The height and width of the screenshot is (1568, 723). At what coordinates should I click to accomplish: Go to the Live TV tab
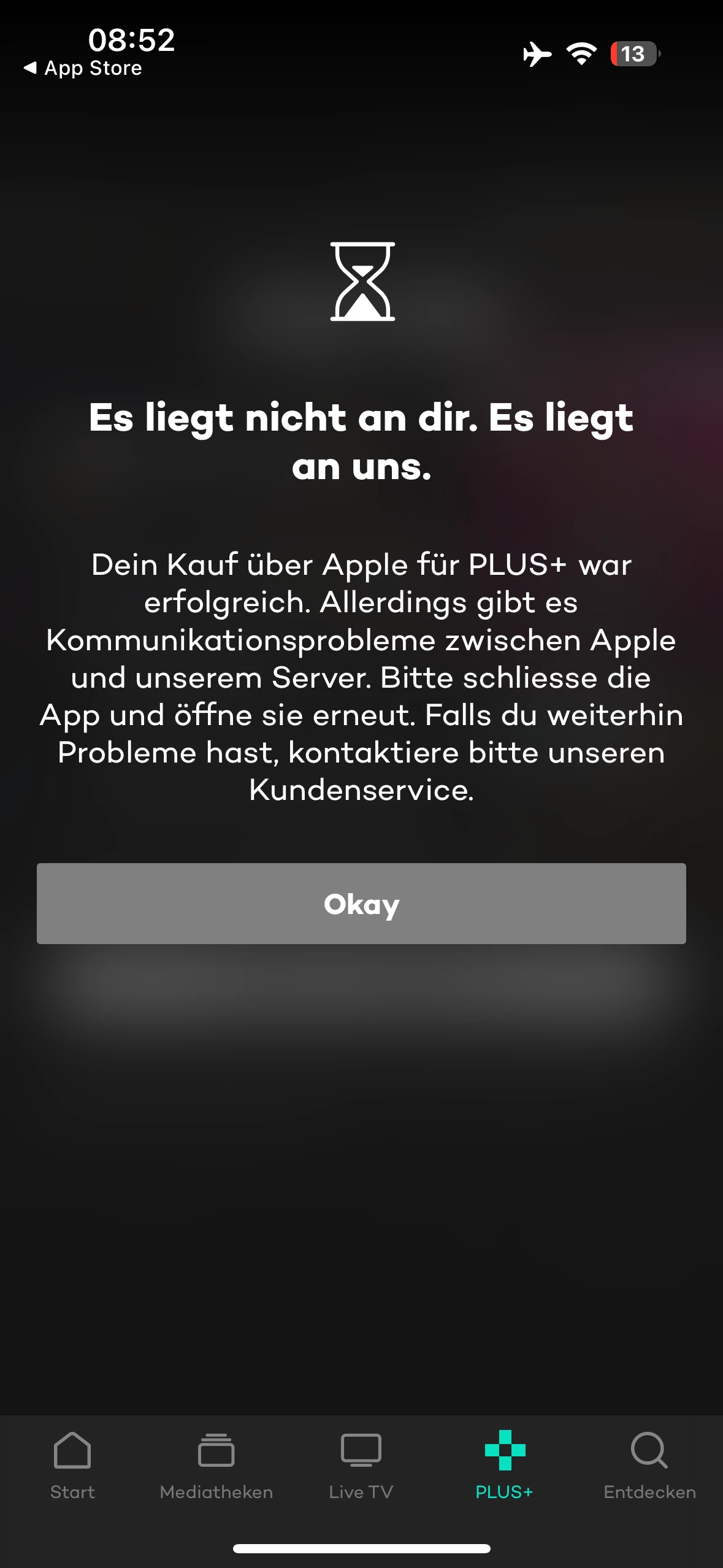pos(361,1465)
